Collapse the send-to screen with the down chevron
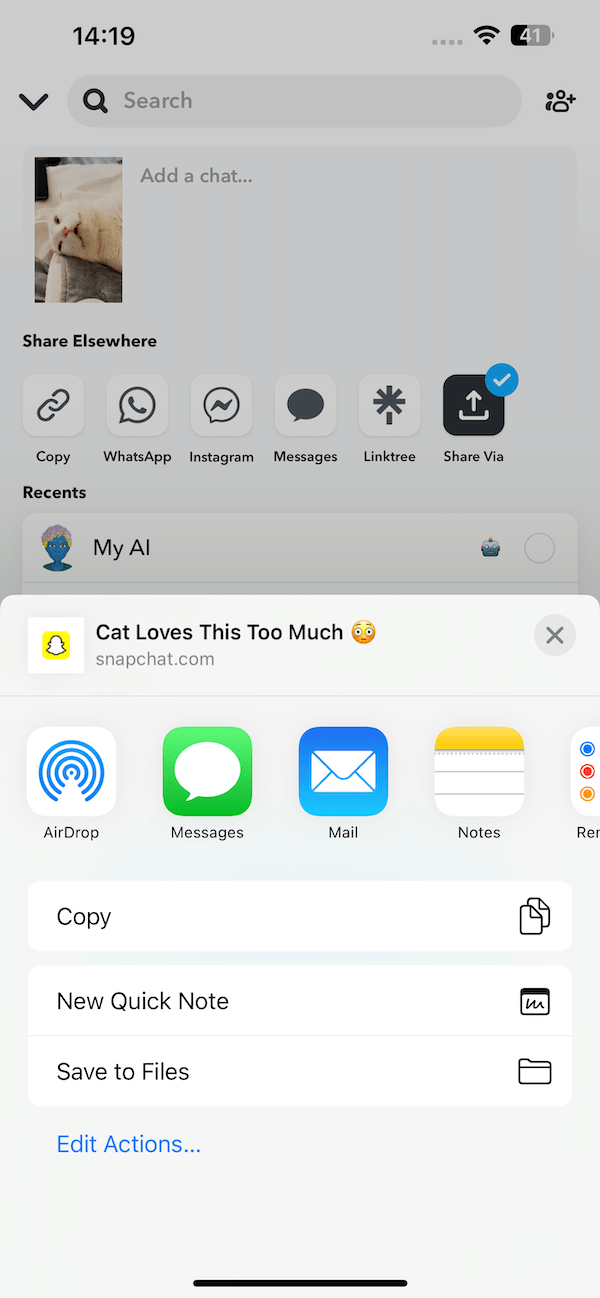This screenshot has width=600, height=1298. [x=34, y=101]
